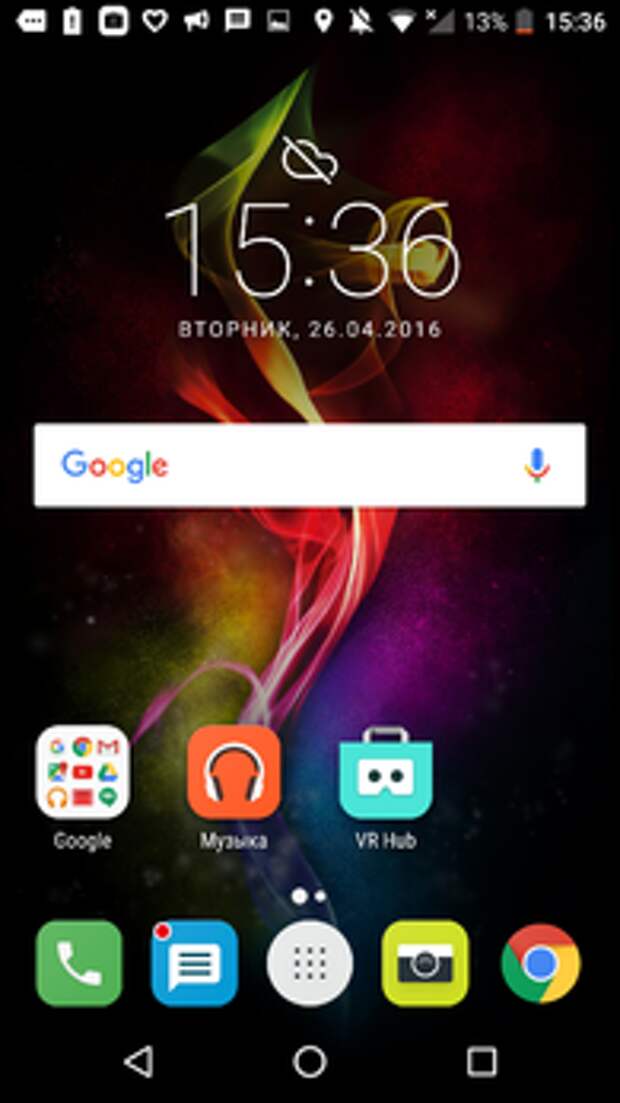Open the VR Hub app
This screenshot has width=620, height=1103.
(385, 773)
